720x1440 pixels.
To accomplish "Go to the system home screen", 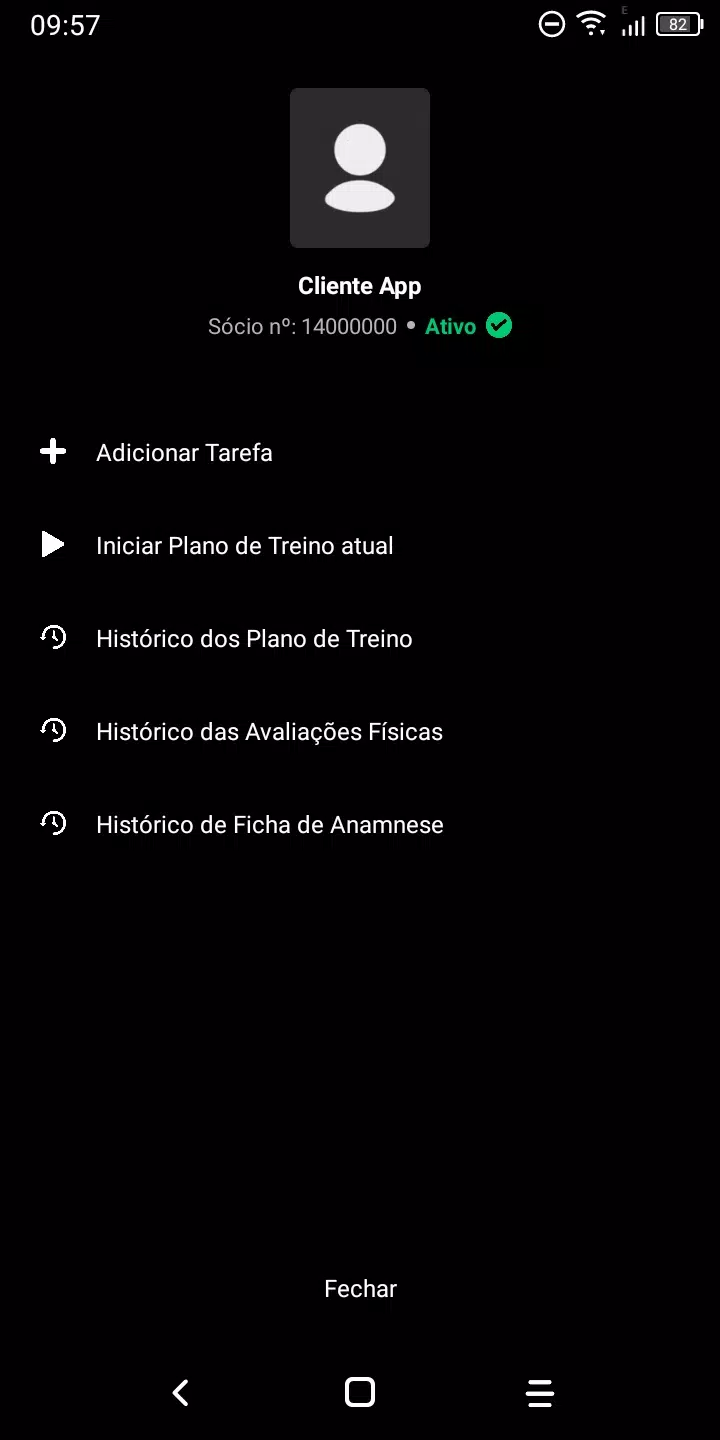I will coord(360,1392).
